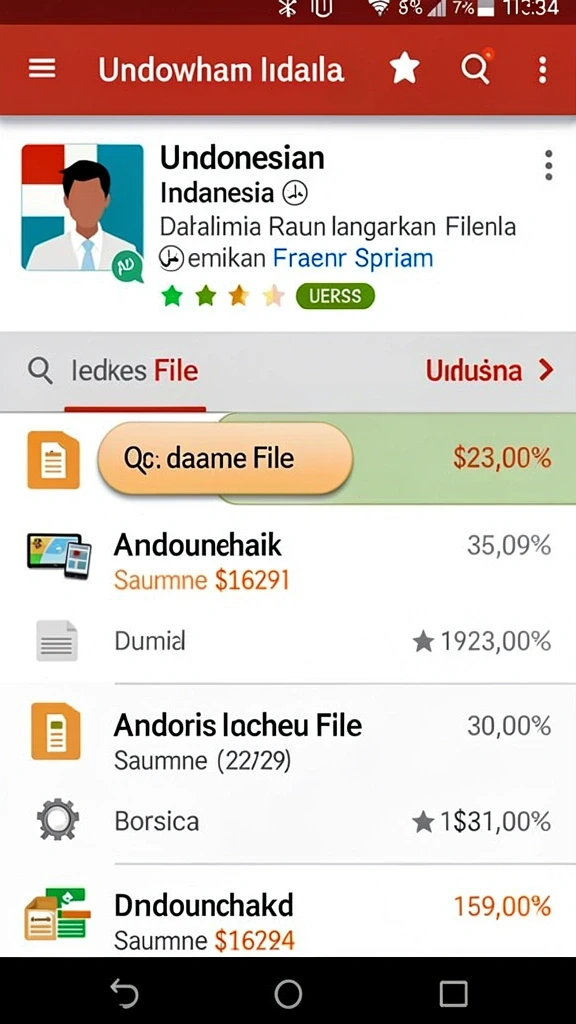Open search from the app bar

[x=475, y=67]
